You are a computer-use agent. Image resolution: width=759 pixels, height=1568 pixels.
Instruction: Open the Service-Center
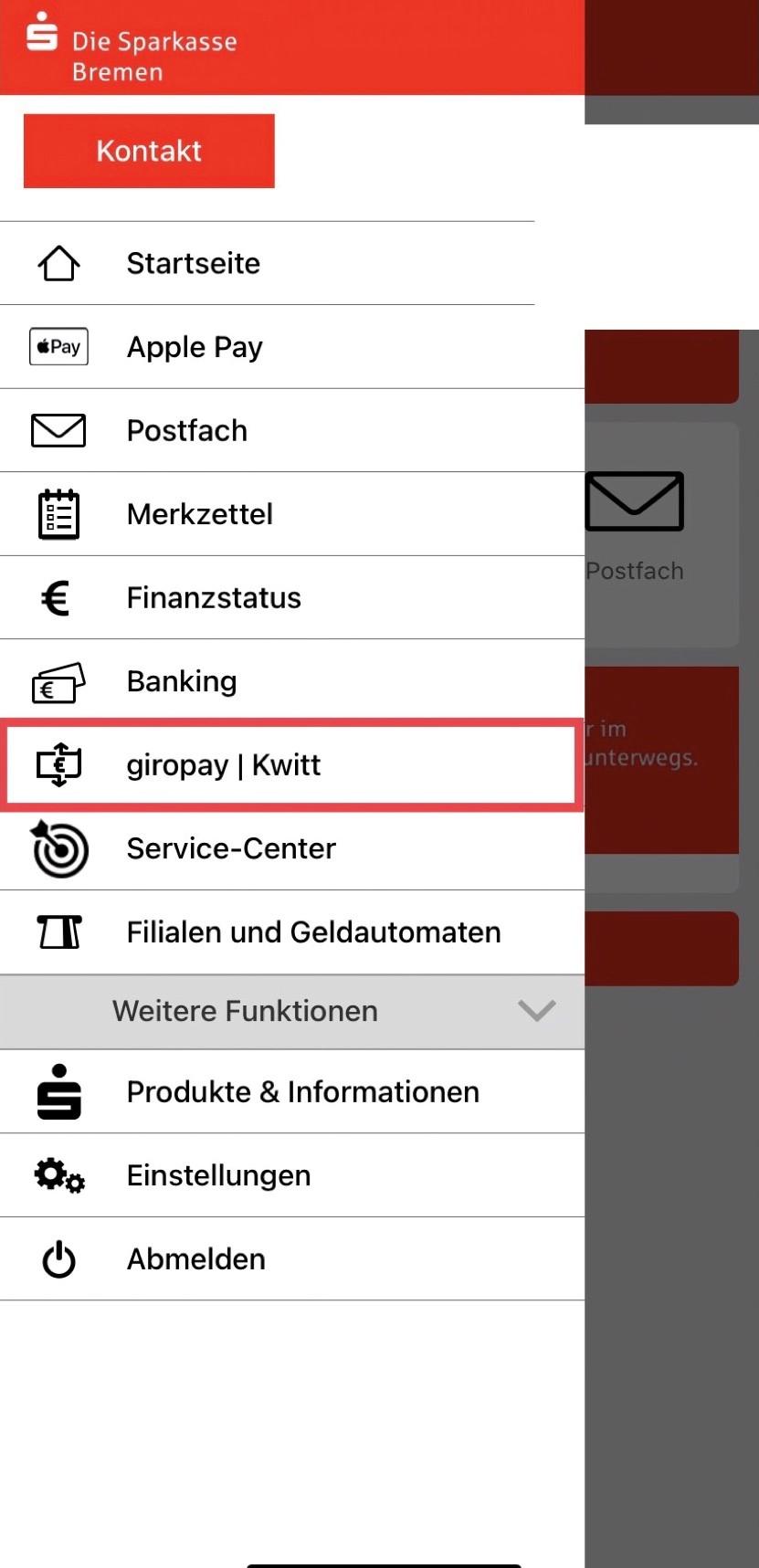[x=231, y=848]
